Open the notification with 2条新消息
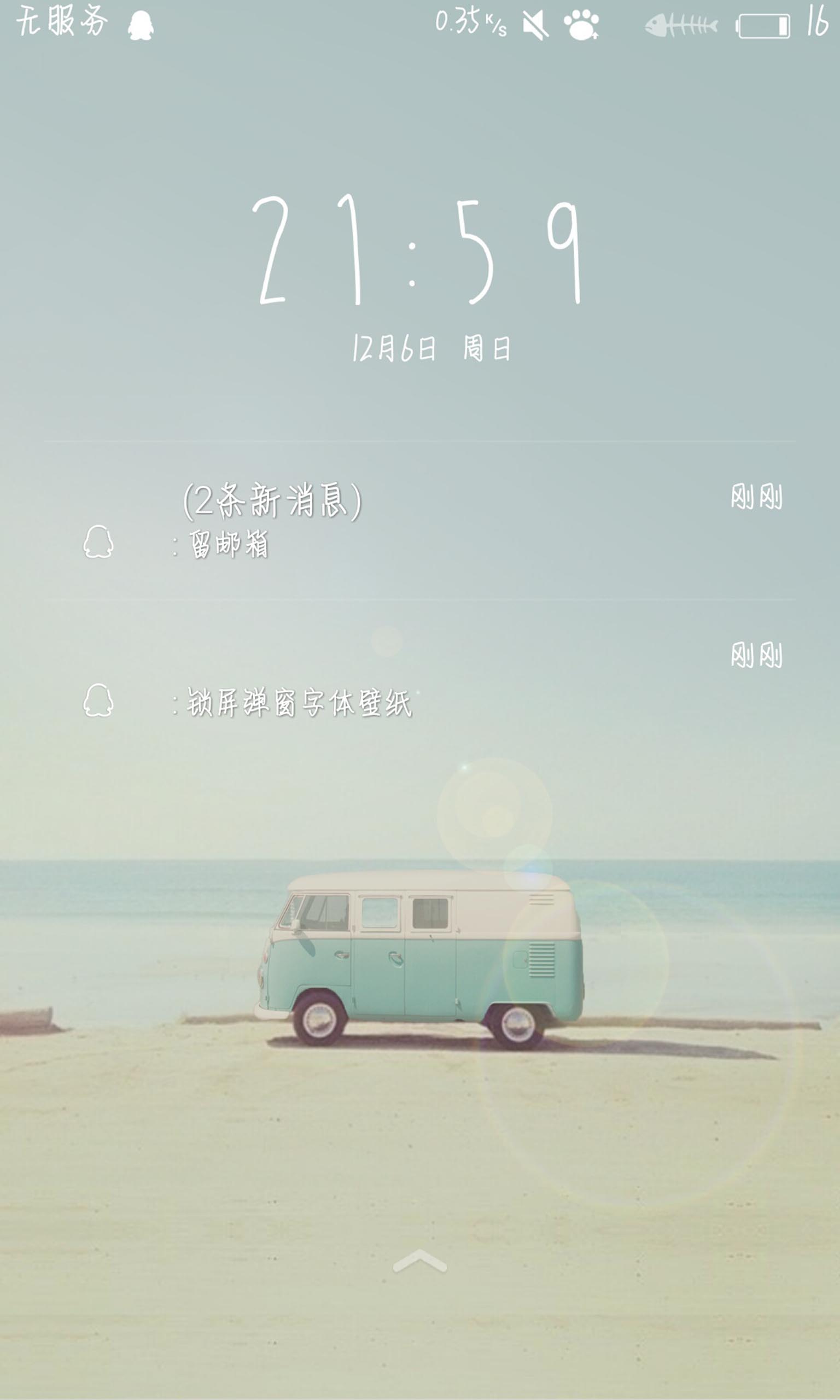Image resolution: width=840 pixels, height=1400 pixels. (419, 521)
